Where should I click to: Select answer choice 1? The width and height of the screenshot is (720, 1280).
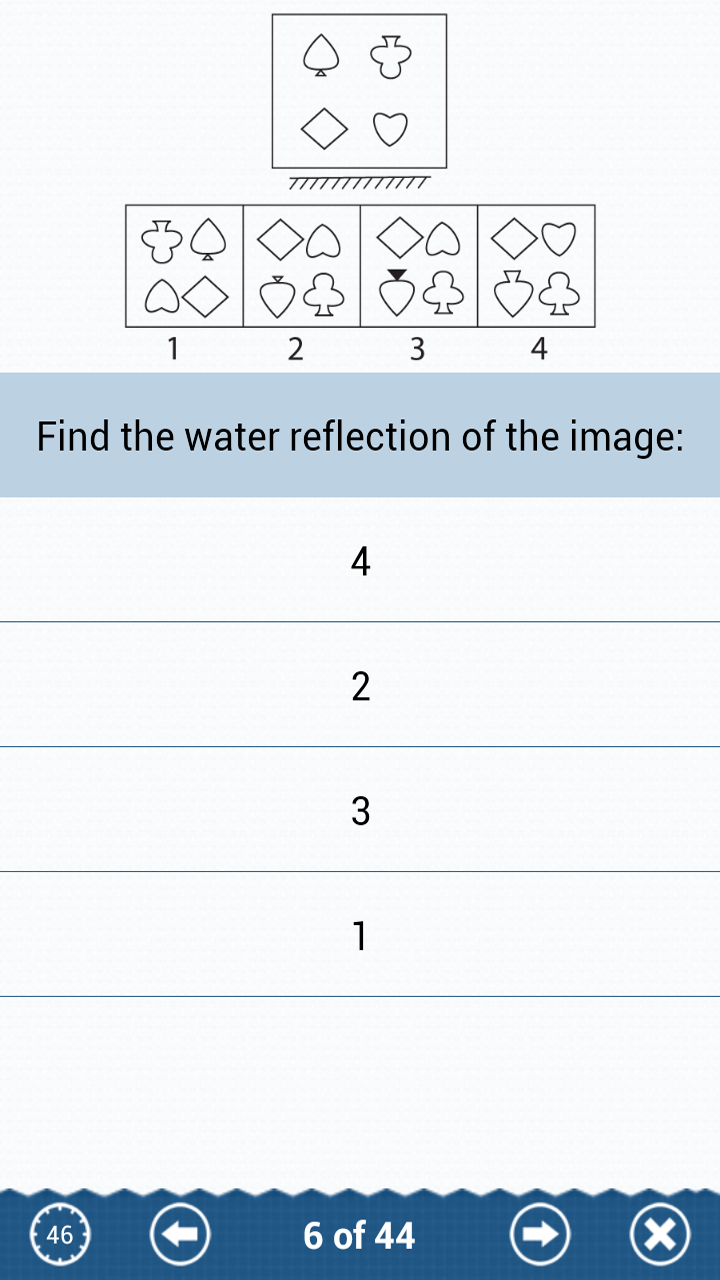pyautogui.click(x=360, y=935)
